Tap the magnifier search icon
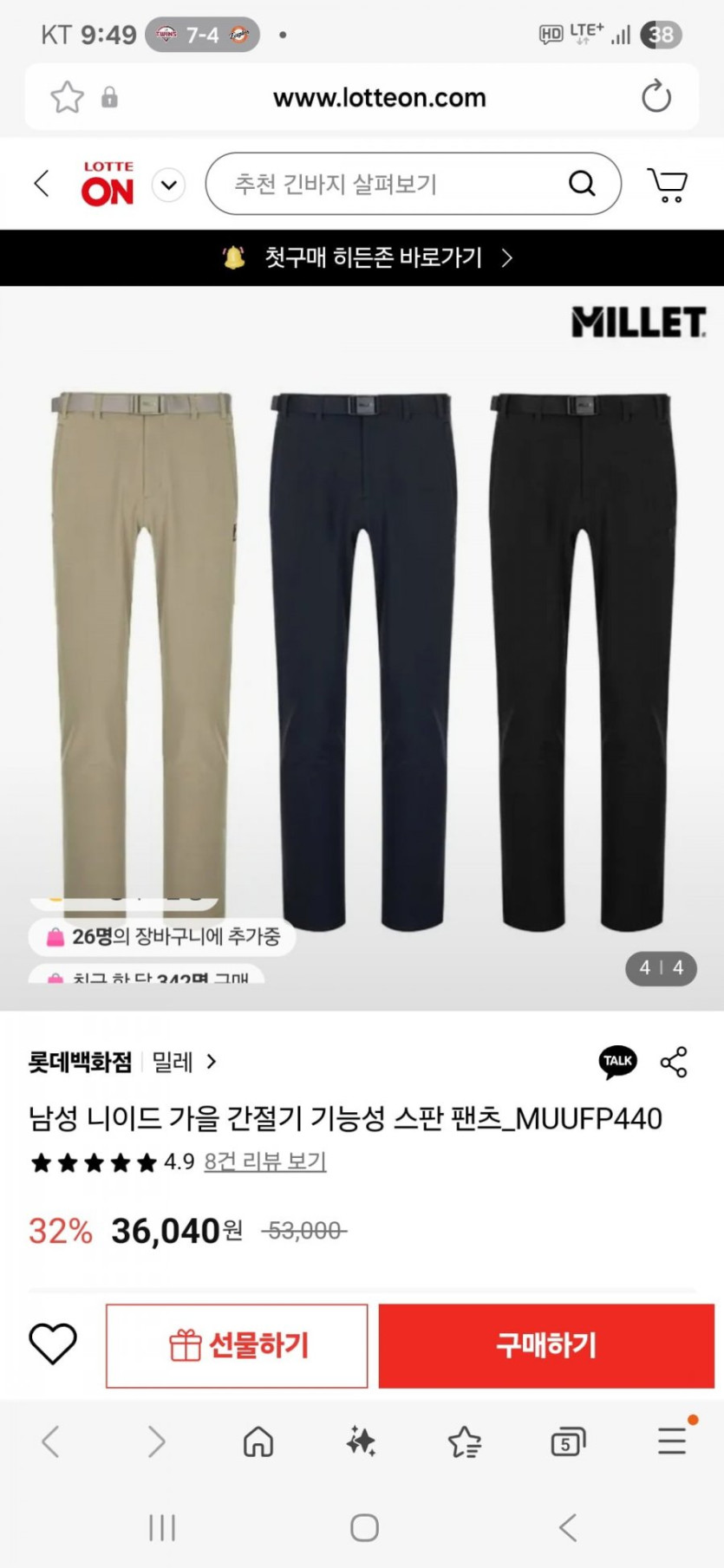 [x=582, y=184]
